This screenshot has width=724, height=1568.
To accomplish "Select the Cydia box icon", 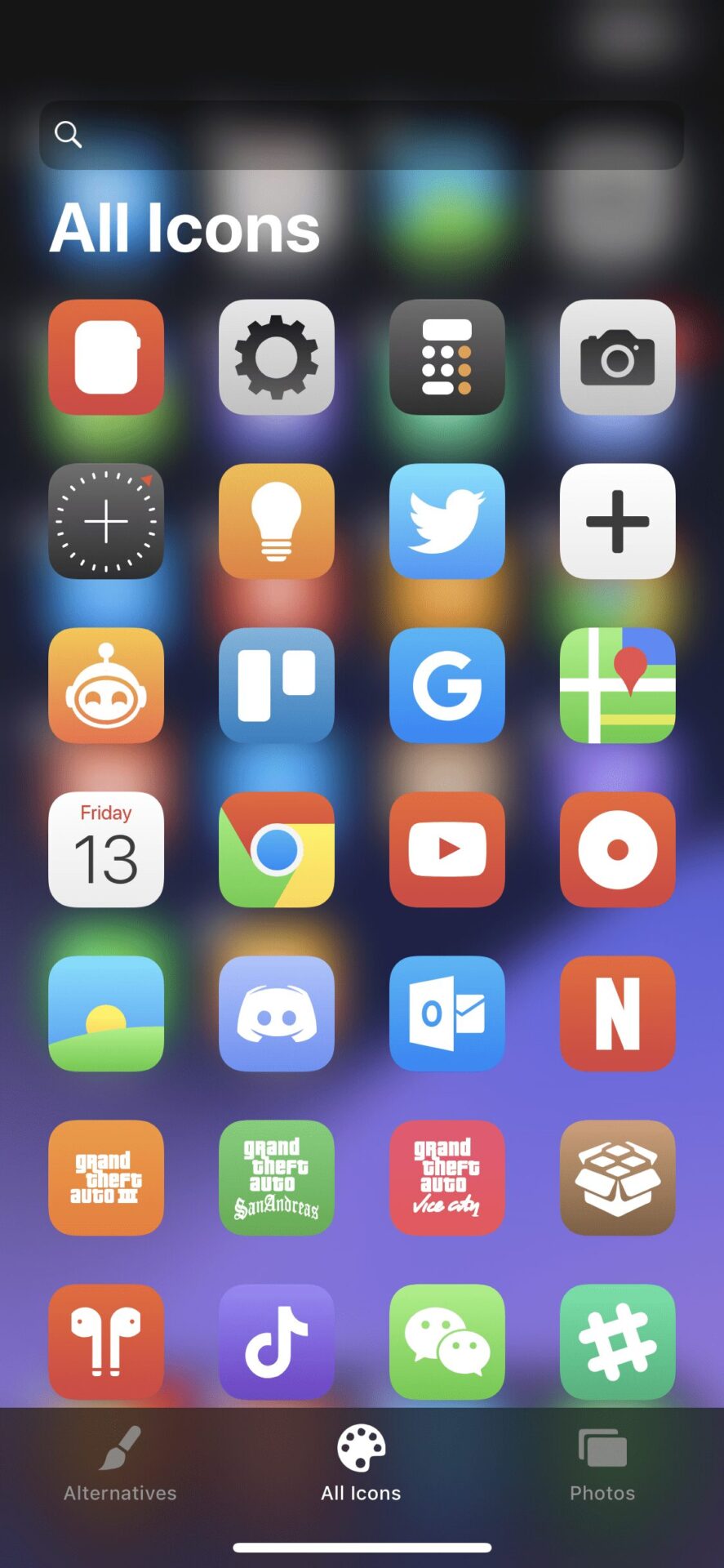I will tap(618, 1178).
